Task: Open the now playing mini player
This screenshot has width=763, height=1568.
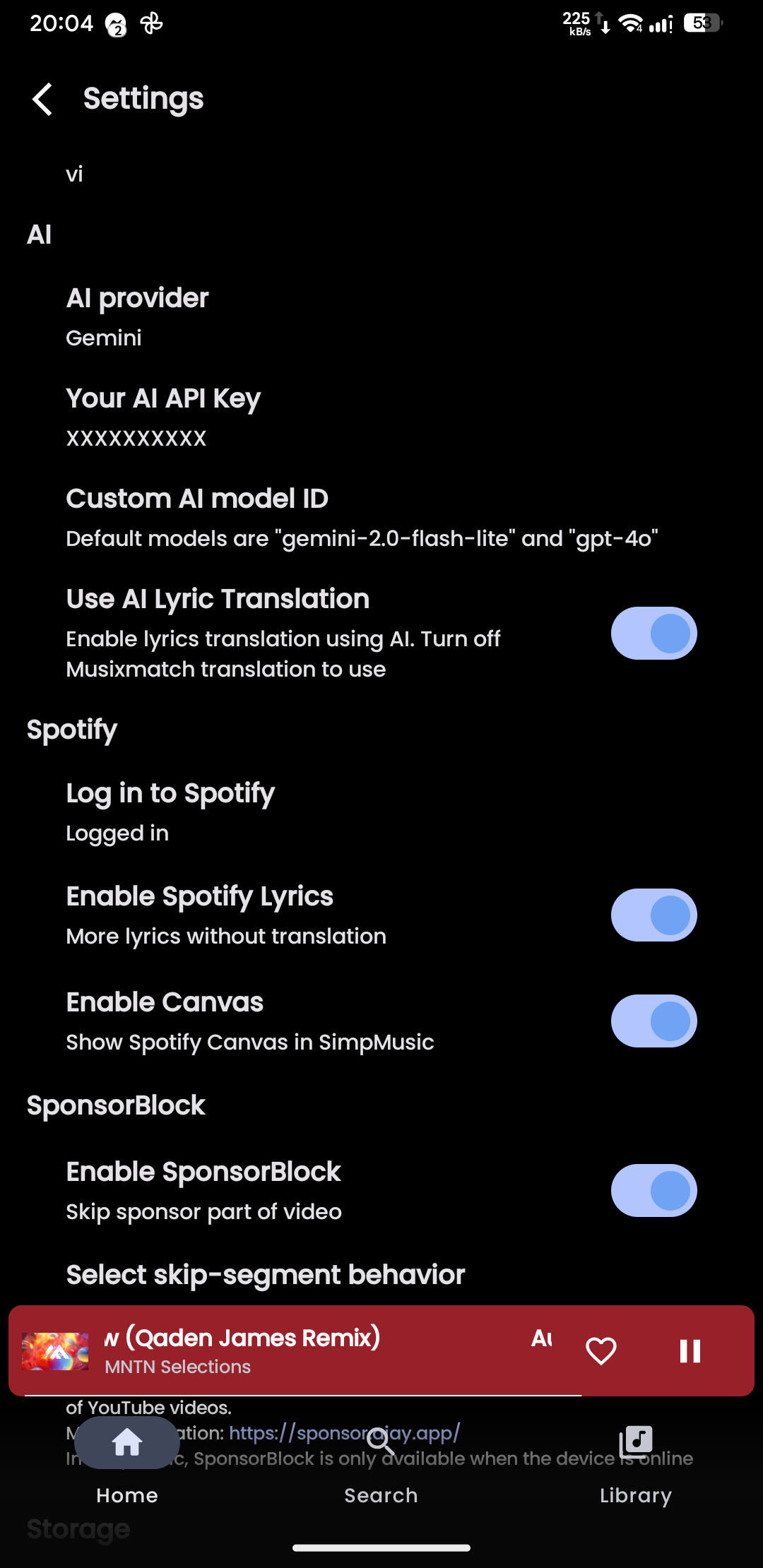Action: (x=311, y=1351)
